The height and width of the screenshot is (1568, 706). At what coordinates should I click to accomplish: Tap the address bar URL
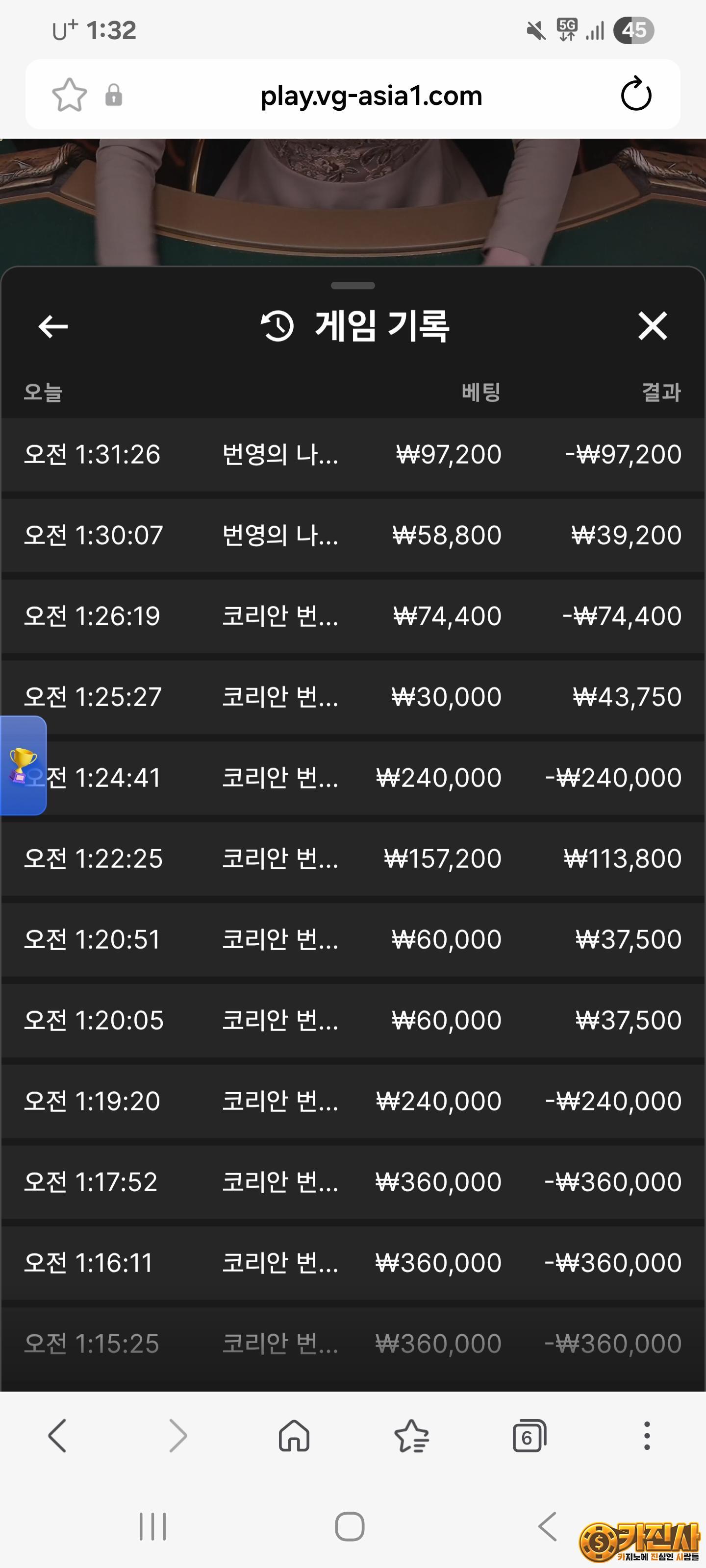click(x=371, y=96)
